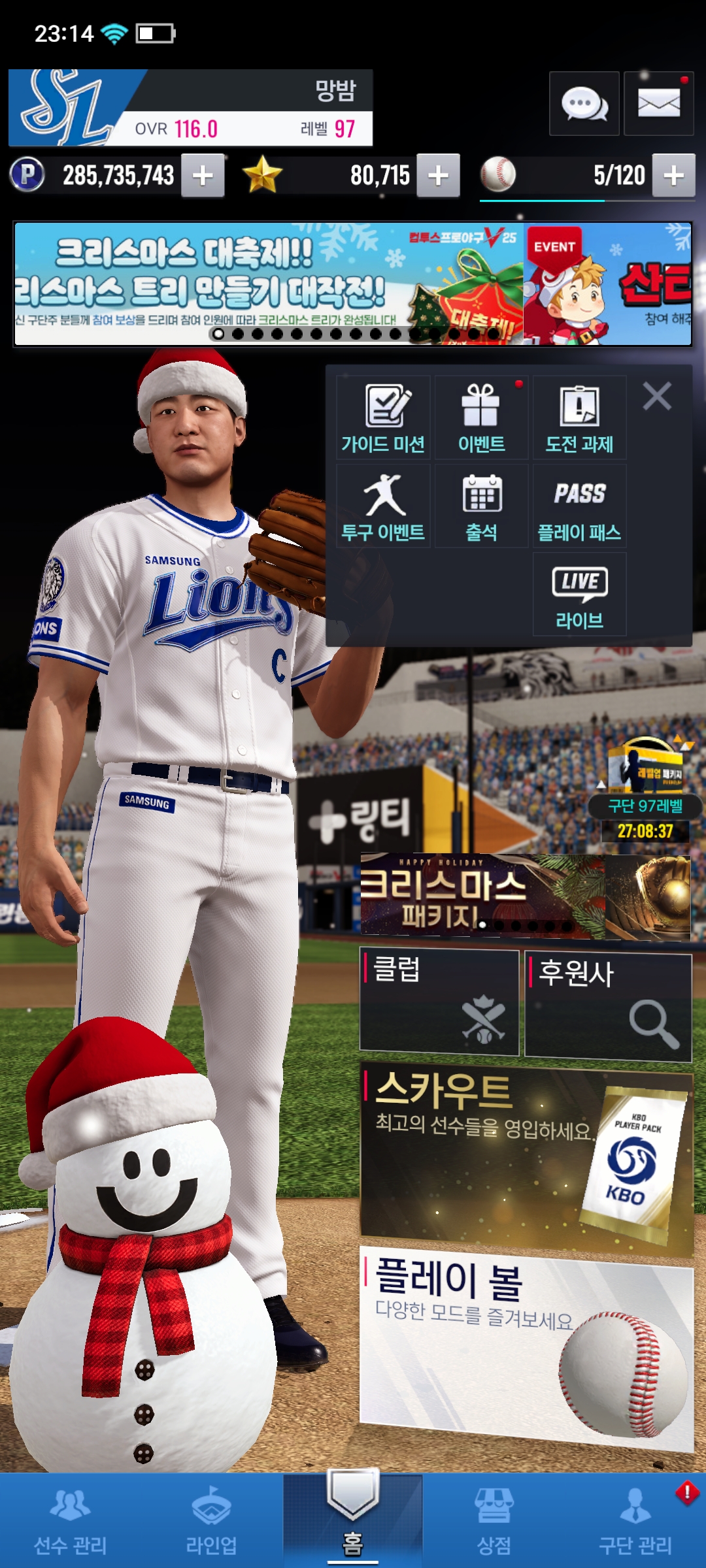Switch to the 선수 관리 tab
This screenshot has width=706, height=1568.
[71, 1521]
